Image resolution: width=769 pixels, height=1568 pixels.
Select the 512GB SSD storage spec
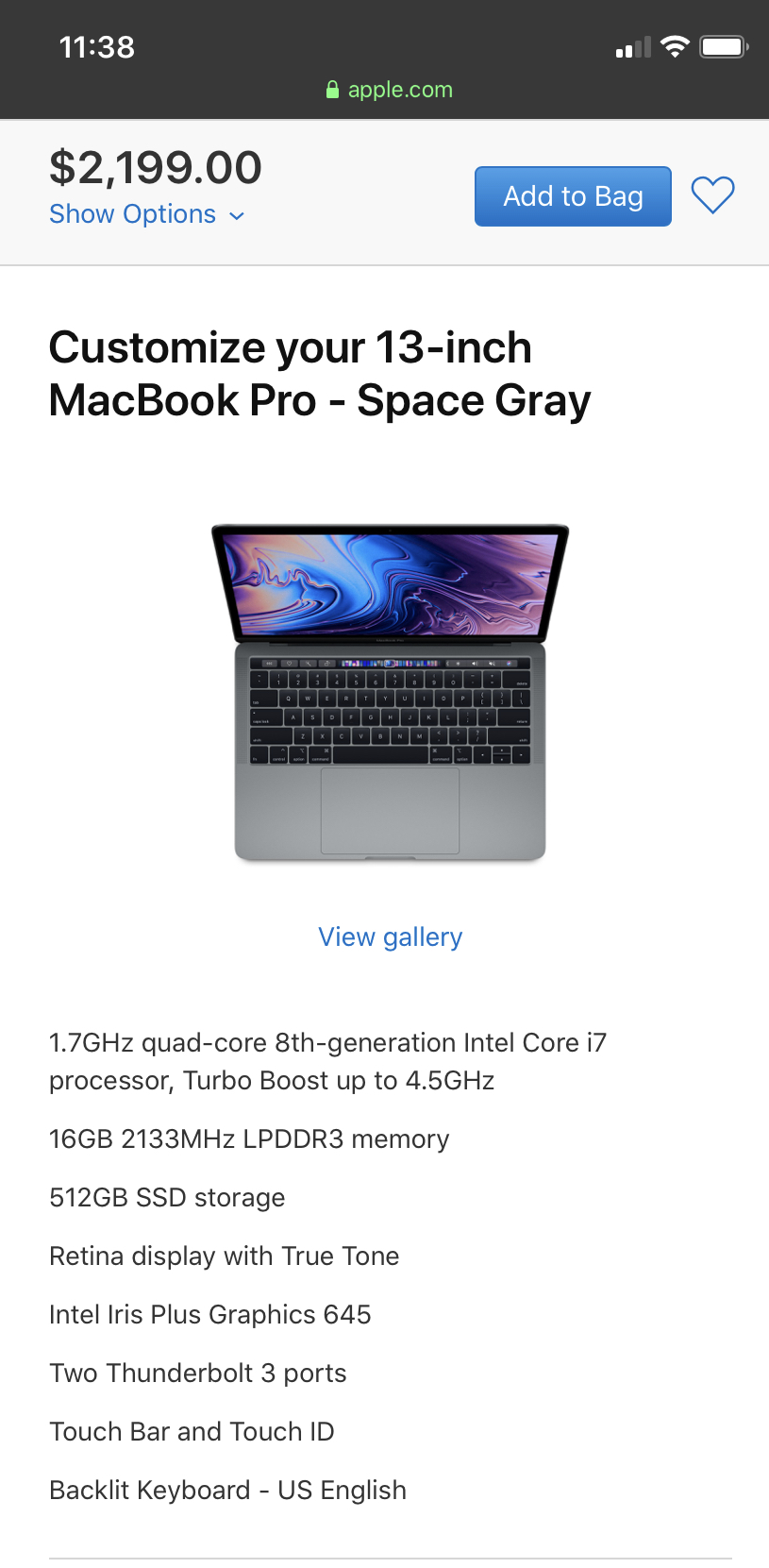pos(167,1197)
